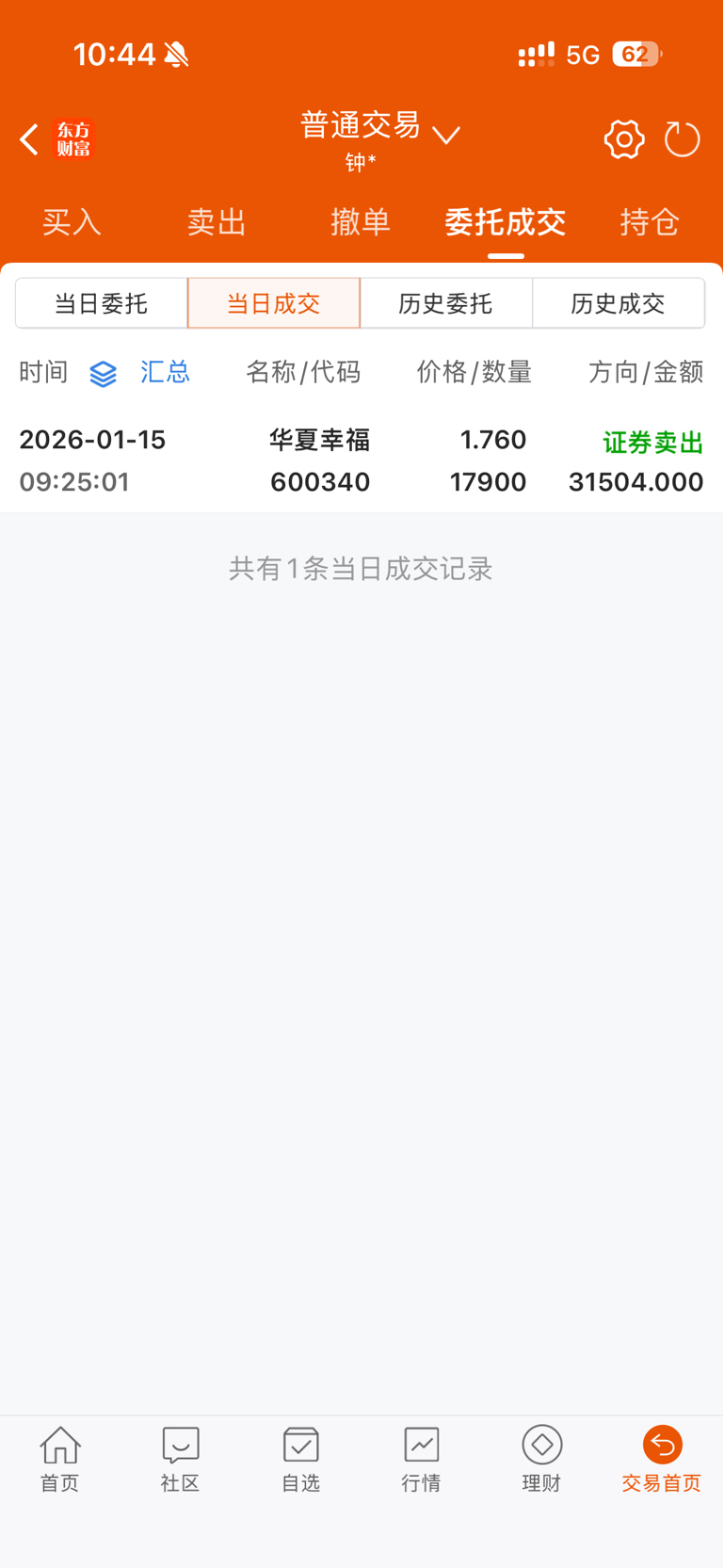
Task: Select the 委托成交 tab
Action: pos(506,222)
